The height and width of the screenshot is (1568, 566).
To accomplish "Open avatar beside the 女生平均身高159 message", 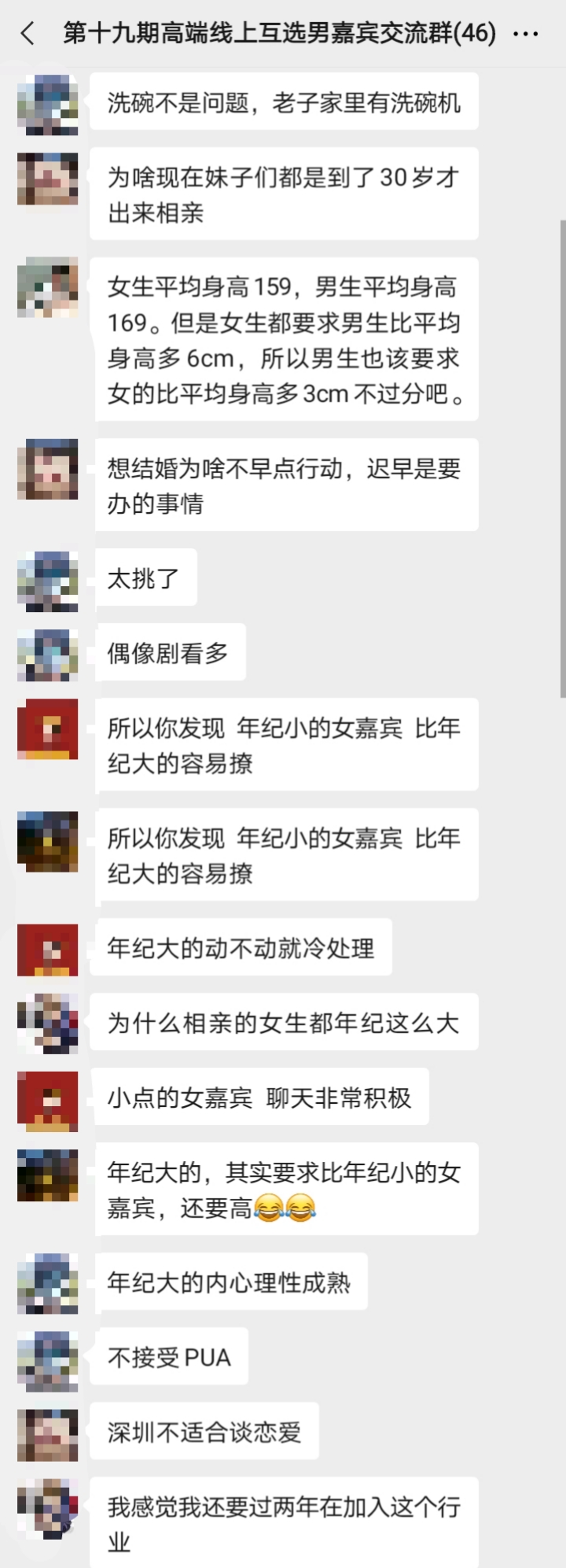I will click(48, 288).
